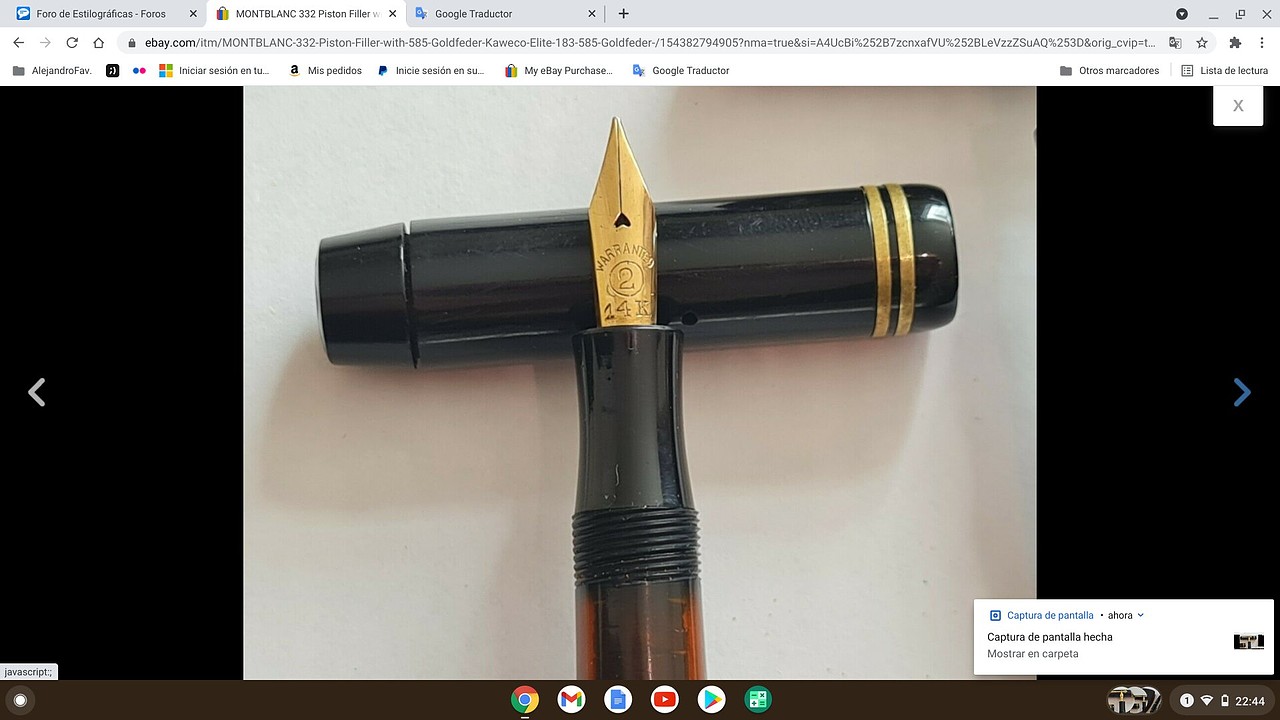Tap Mostrar en carpeta in screenshot notification
This screenshot has height=720, width=1280.
(1032, 654)
